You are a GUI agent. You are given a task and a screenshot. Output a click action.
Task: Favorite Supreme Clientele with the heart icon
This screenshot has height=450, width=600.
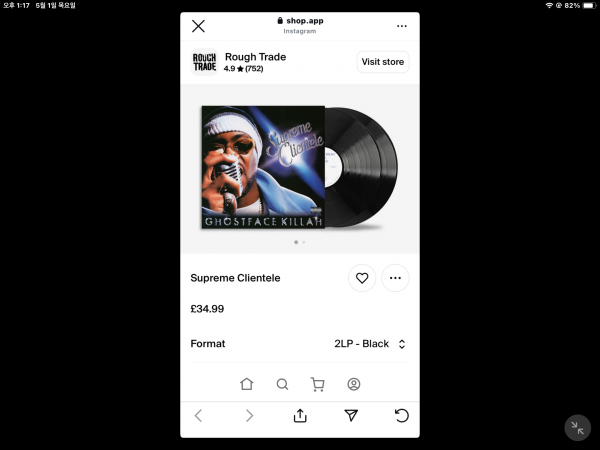tap(362, 278)
